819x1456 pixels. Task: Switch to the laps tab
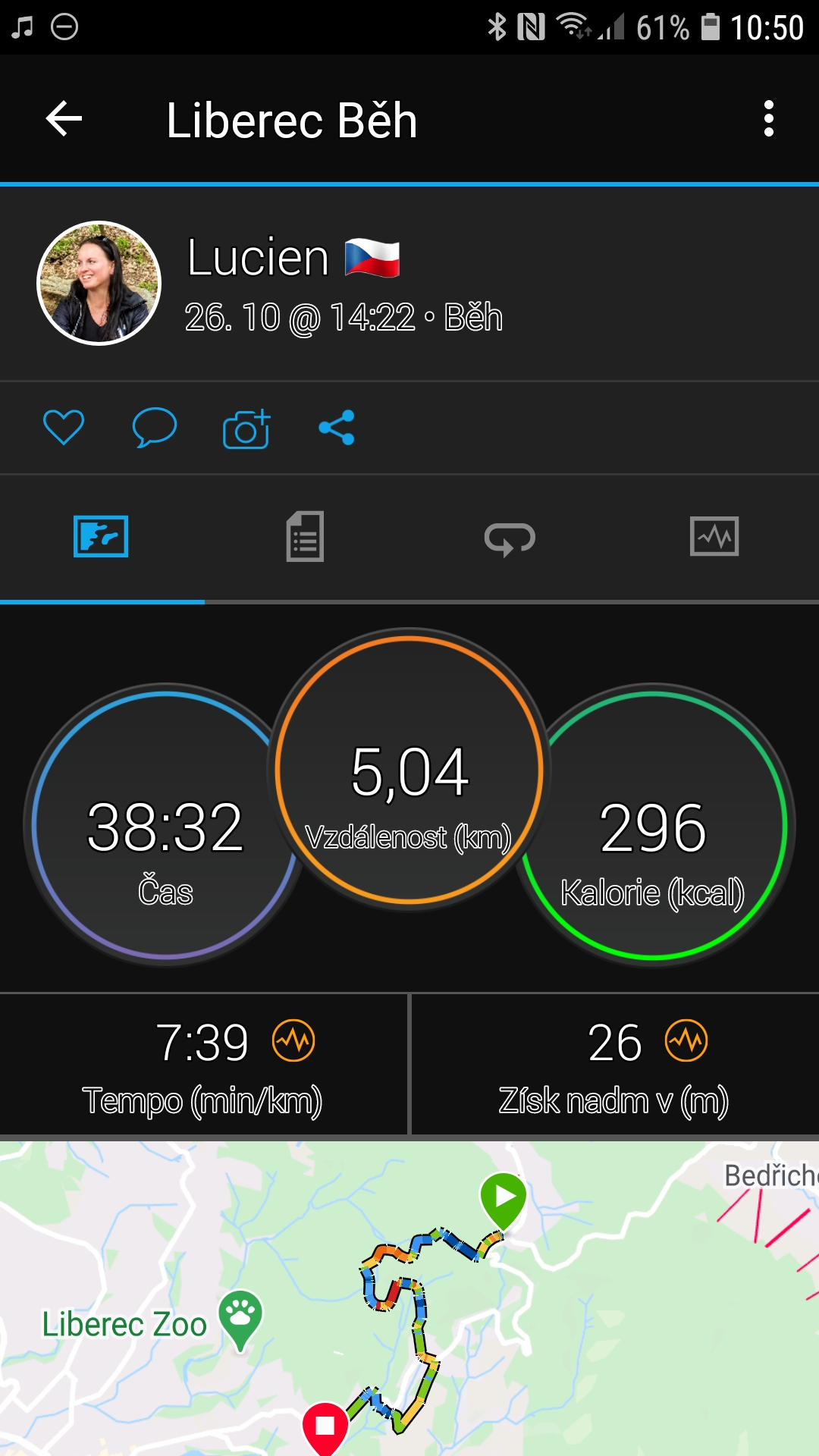point(510,538)
